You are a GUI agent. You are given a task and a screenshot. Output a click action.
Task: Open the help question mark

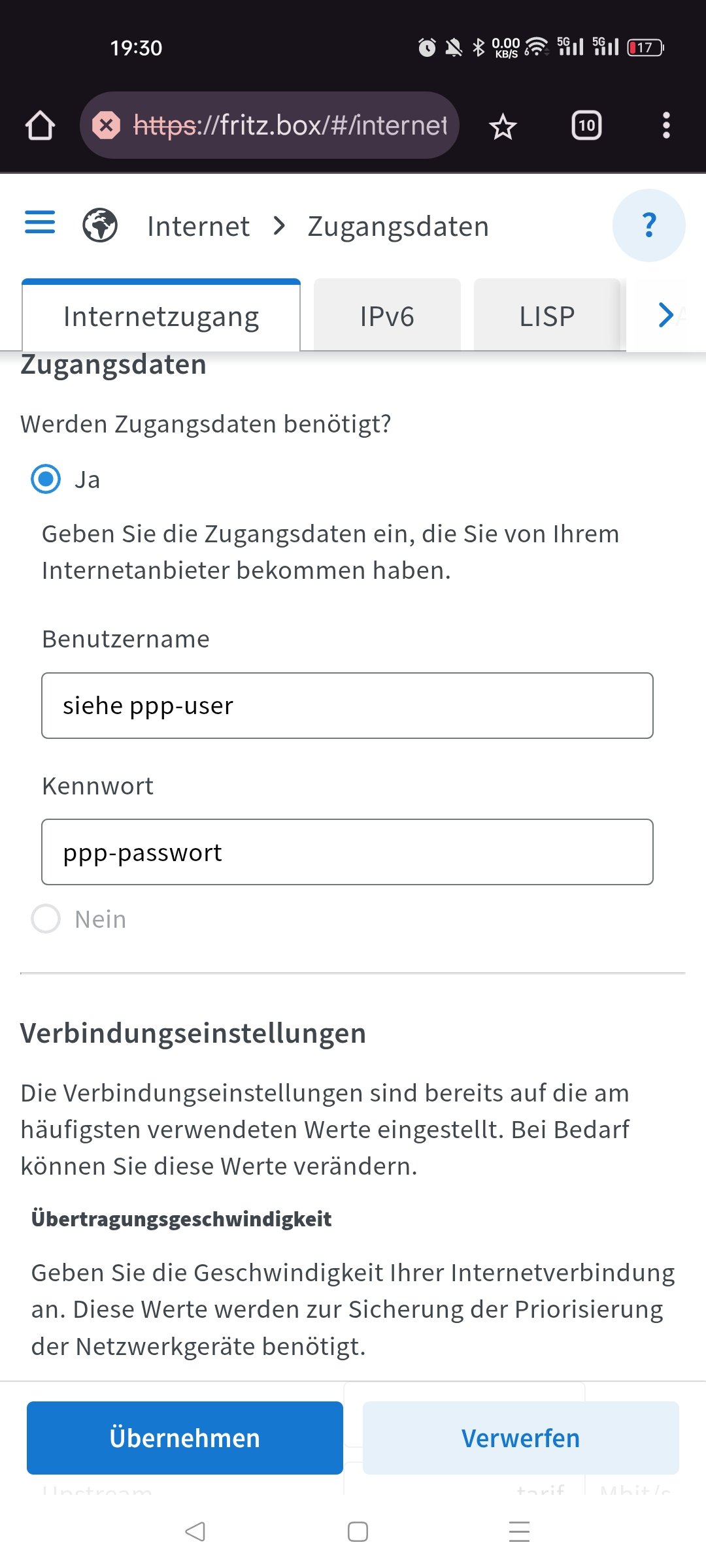(x=648, y=225)
